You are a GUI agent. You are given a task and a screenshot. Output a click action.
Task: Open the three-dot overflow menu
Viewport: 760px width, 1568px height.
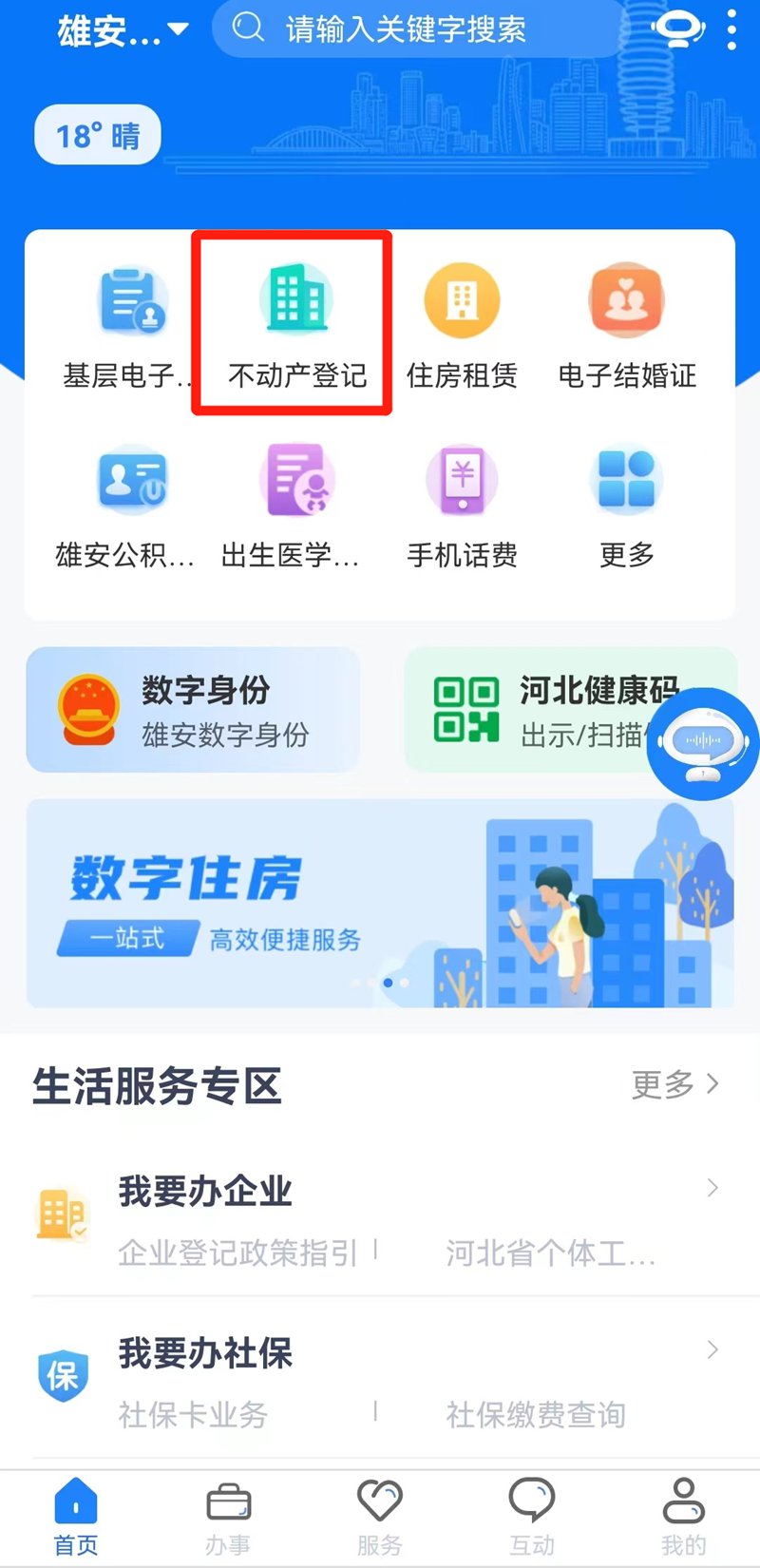pos(731,29)
